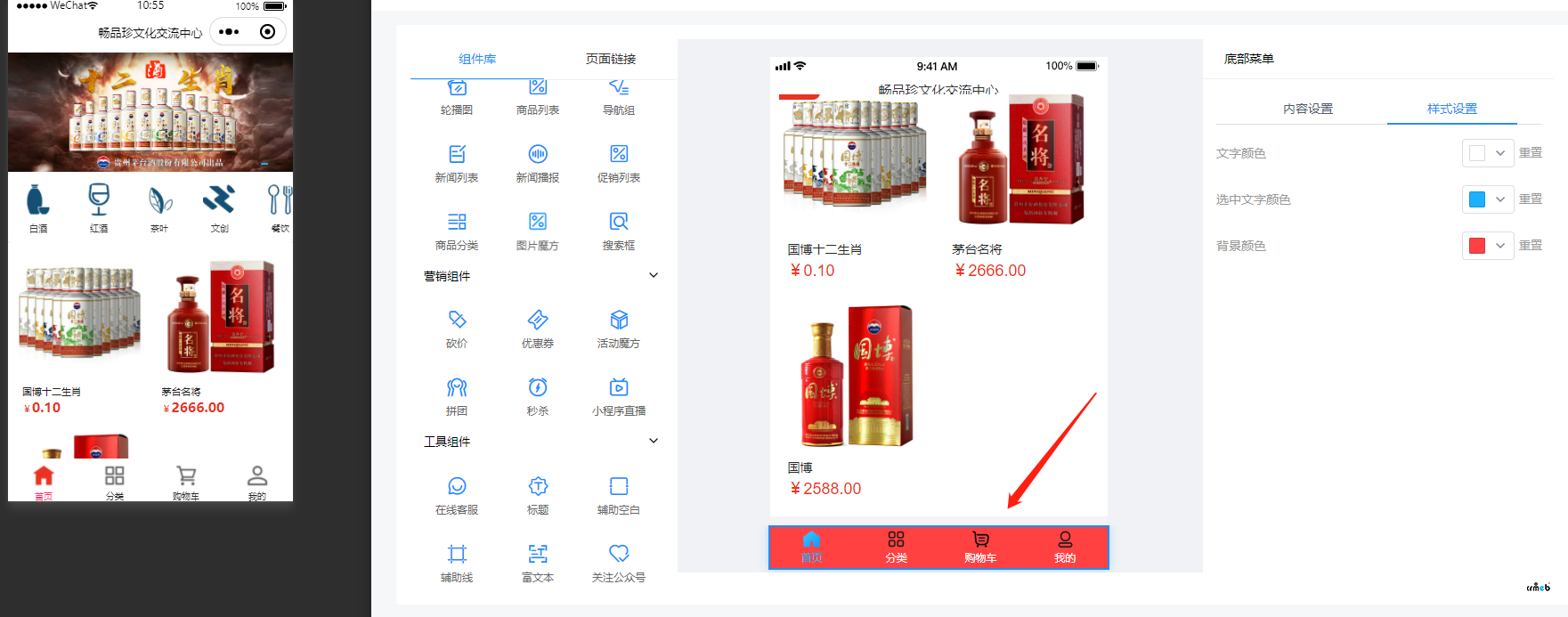The height and width of the screenshot is (617, 1568).
Task: Add the 优惠券 marketing component
Action: (x=538, y=329)
